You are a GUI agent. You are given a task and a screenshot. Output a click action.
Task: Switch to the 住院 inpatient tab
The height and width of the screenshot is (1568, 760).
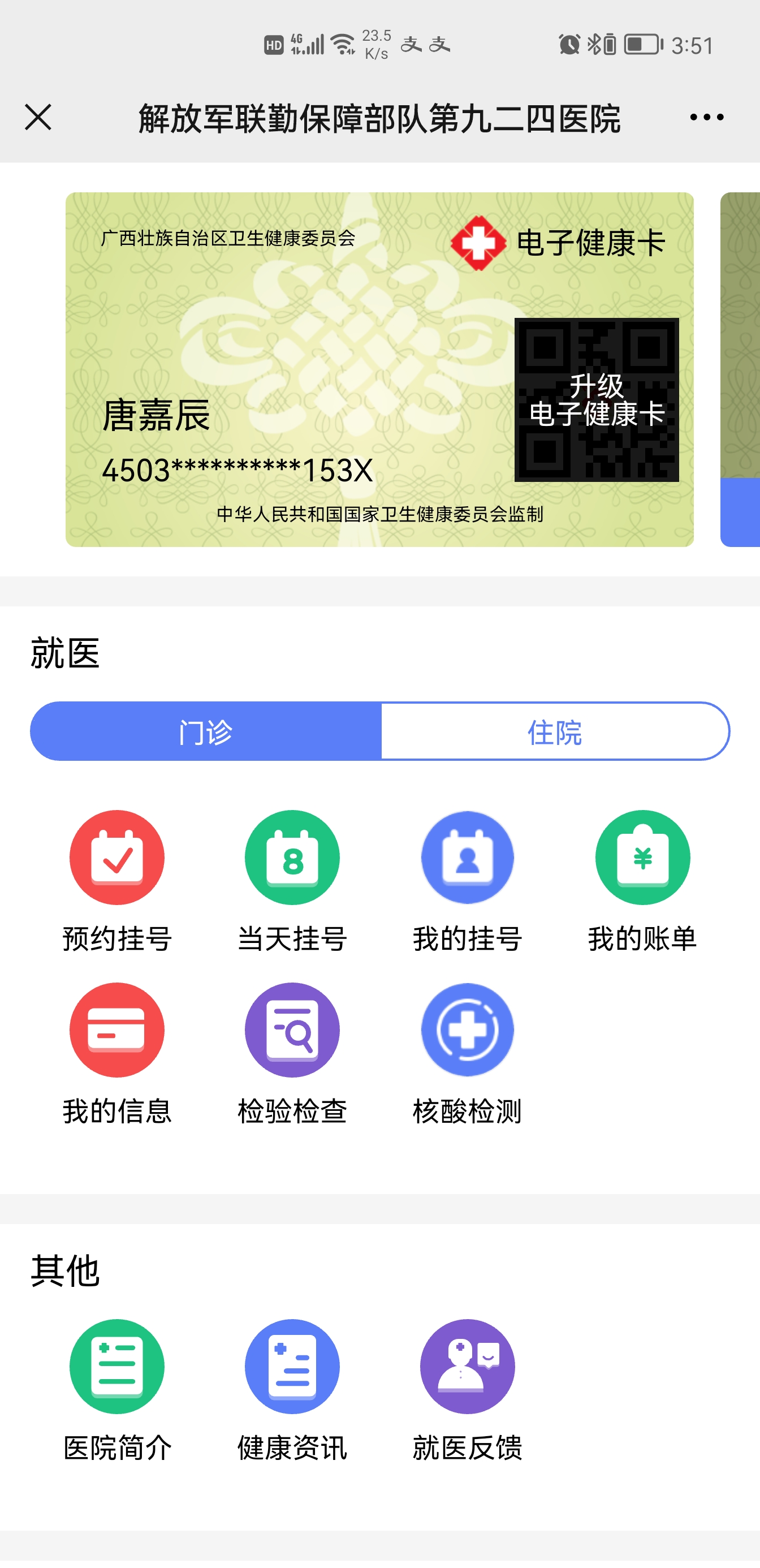tap(554, 733)
